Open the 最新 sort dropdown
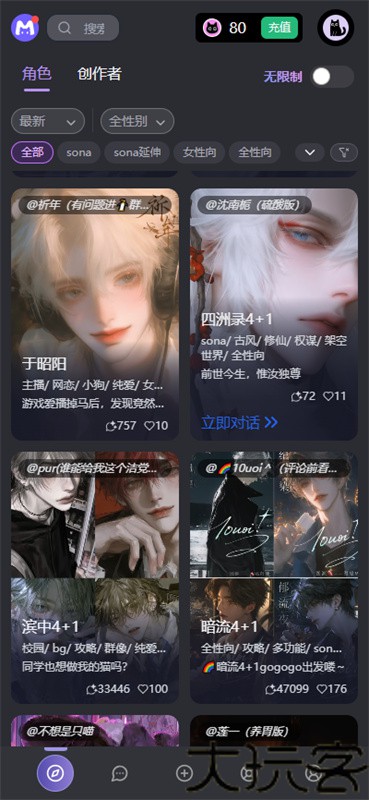The height and width of the screenshot is (800, 369). 47,121
